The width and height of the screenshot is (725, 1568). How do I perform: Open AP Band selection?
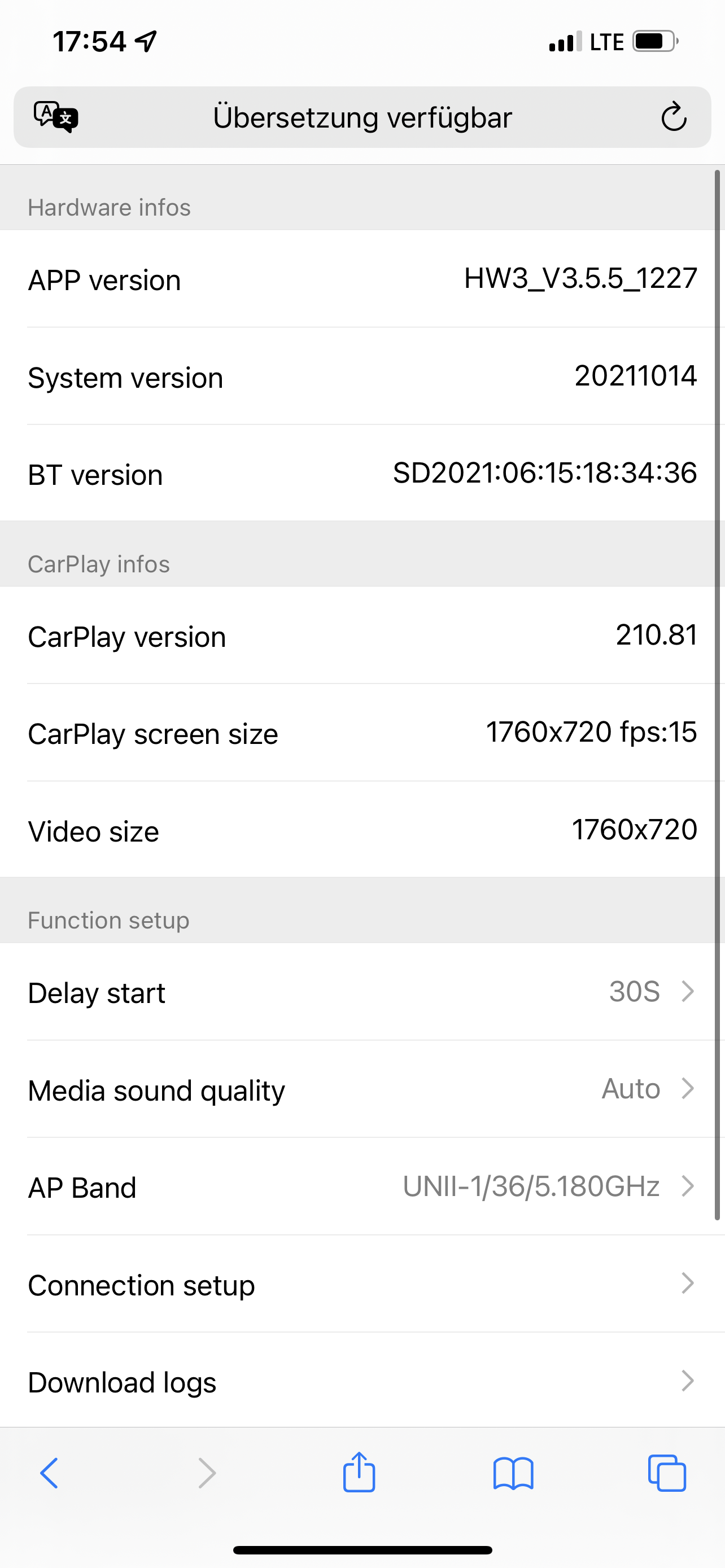point(362,1186)
